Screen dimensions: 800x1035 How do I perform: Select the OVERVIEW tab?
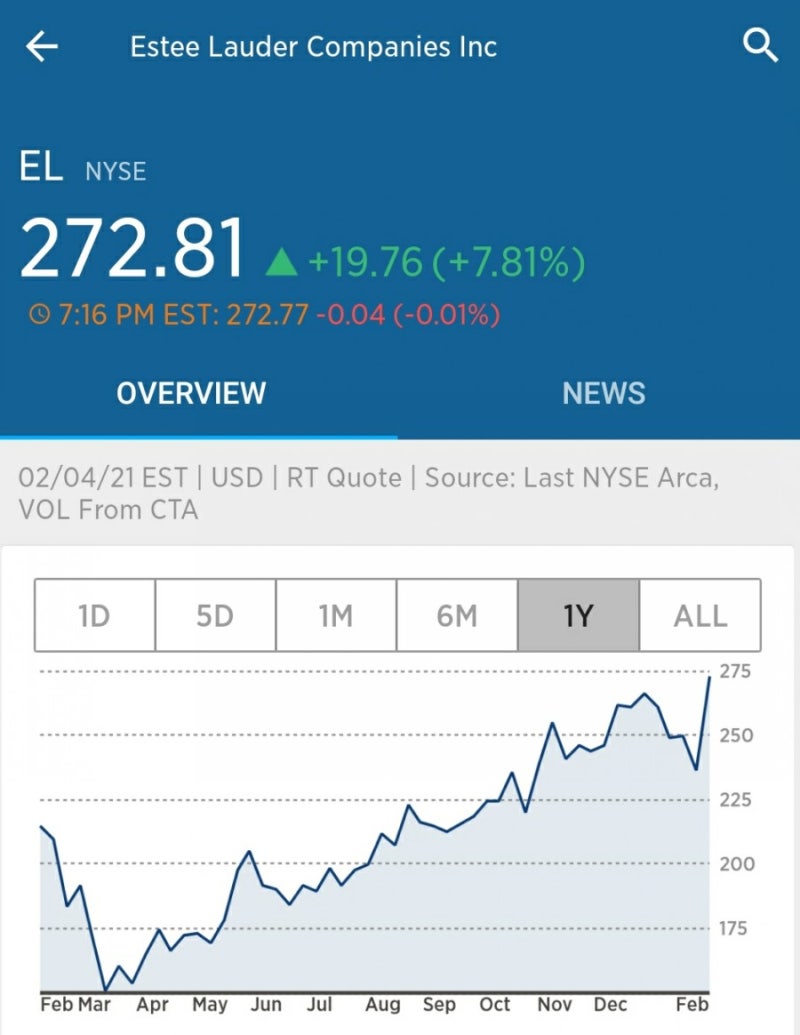click(x=191, y=393)
